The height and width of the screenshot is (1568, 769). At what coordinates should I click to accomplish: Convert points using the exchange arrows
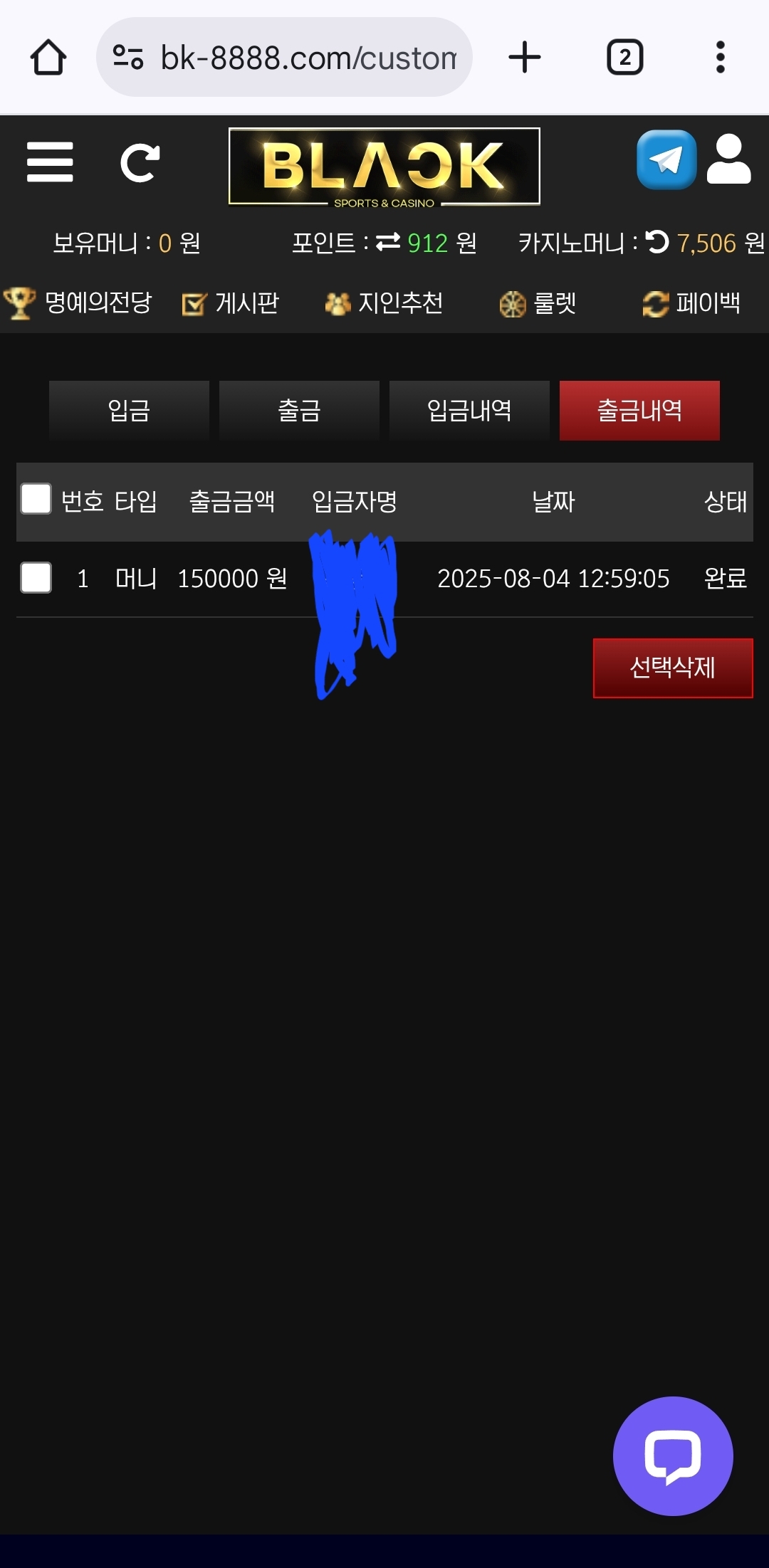[x=388, y=243]
